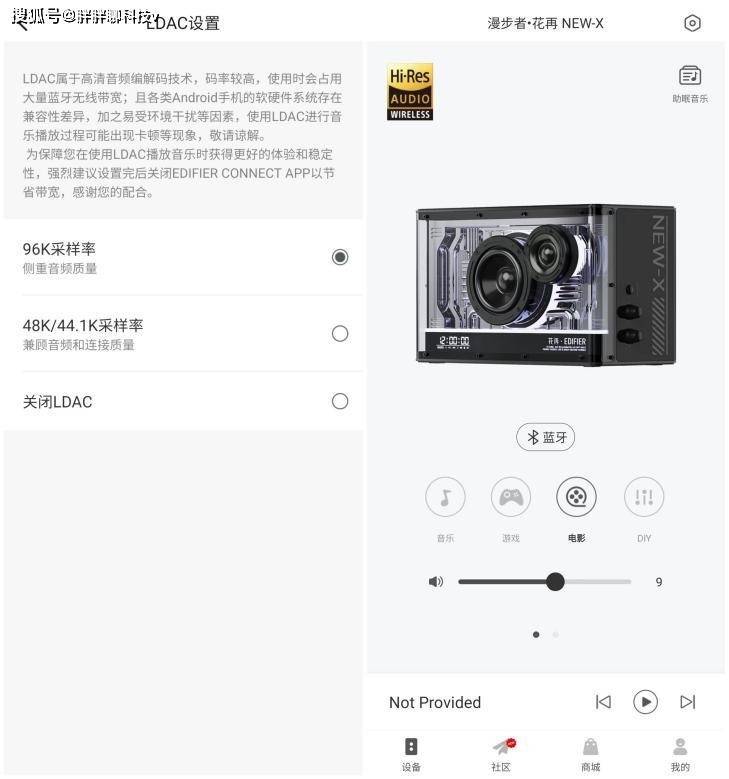Viewport: 729px width, 779px height.
Task: Select the 音乐 music sound mode icon
Action: 445,497
